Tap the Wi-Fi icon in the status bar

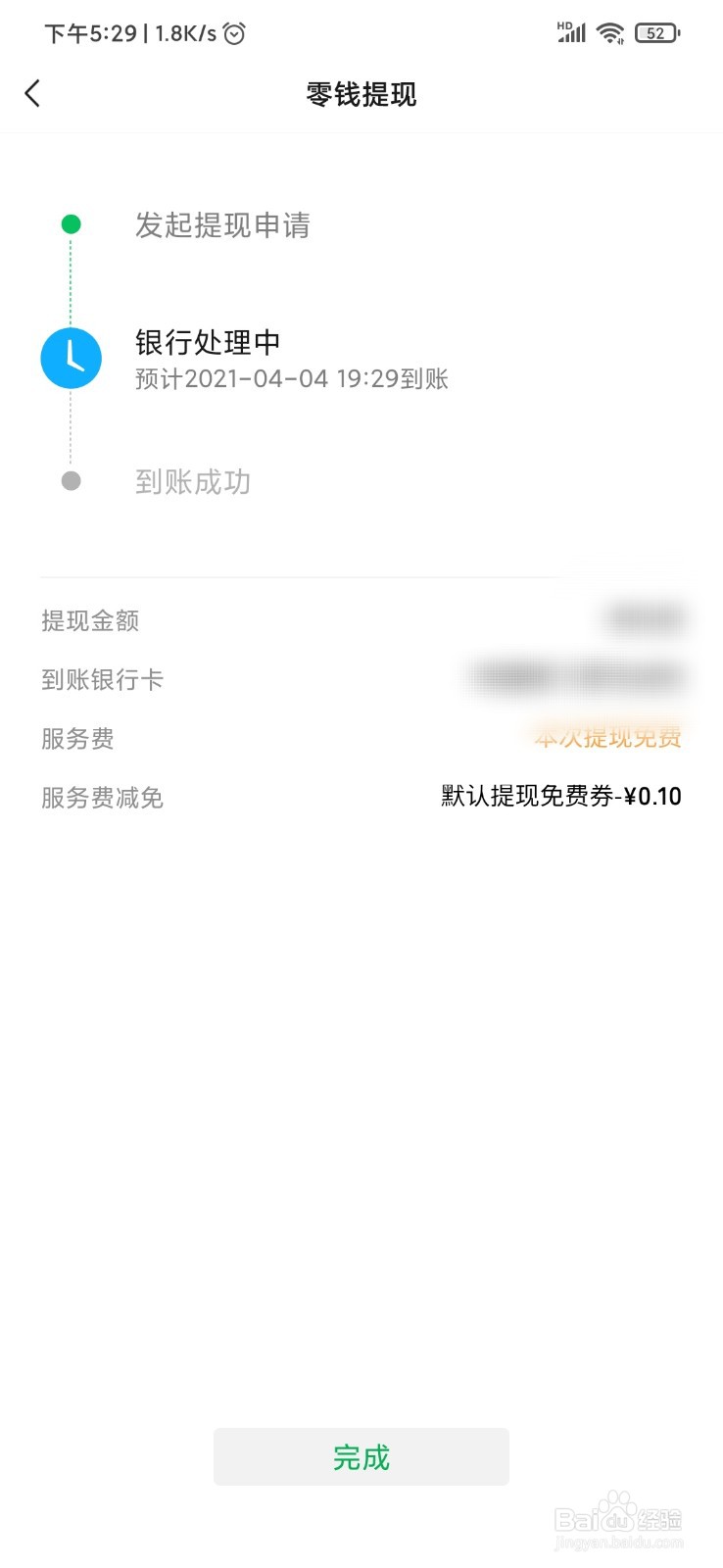click(x=608, y=31)
